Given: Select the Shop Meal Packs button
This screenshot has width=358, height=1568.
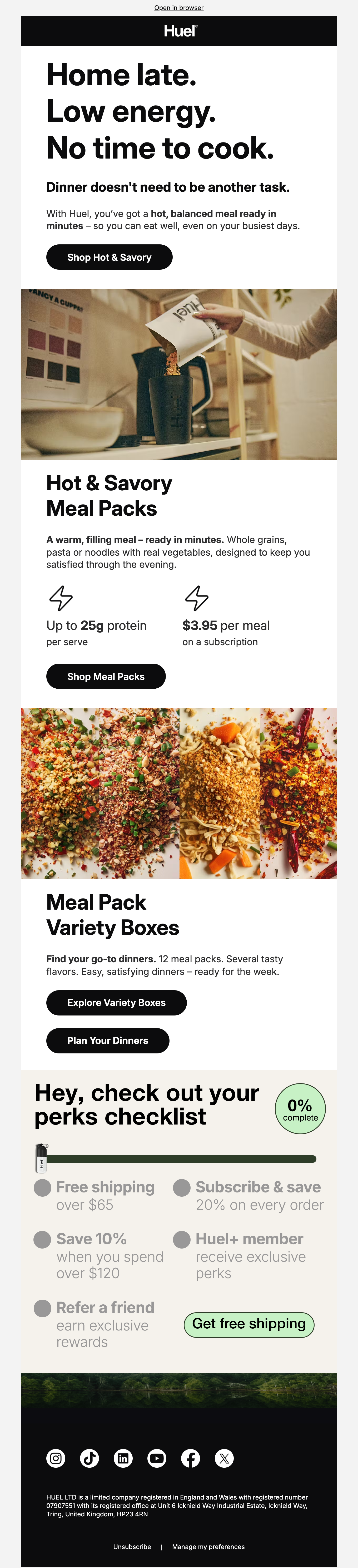Looking at the screenshot, I should coord(106,676).
